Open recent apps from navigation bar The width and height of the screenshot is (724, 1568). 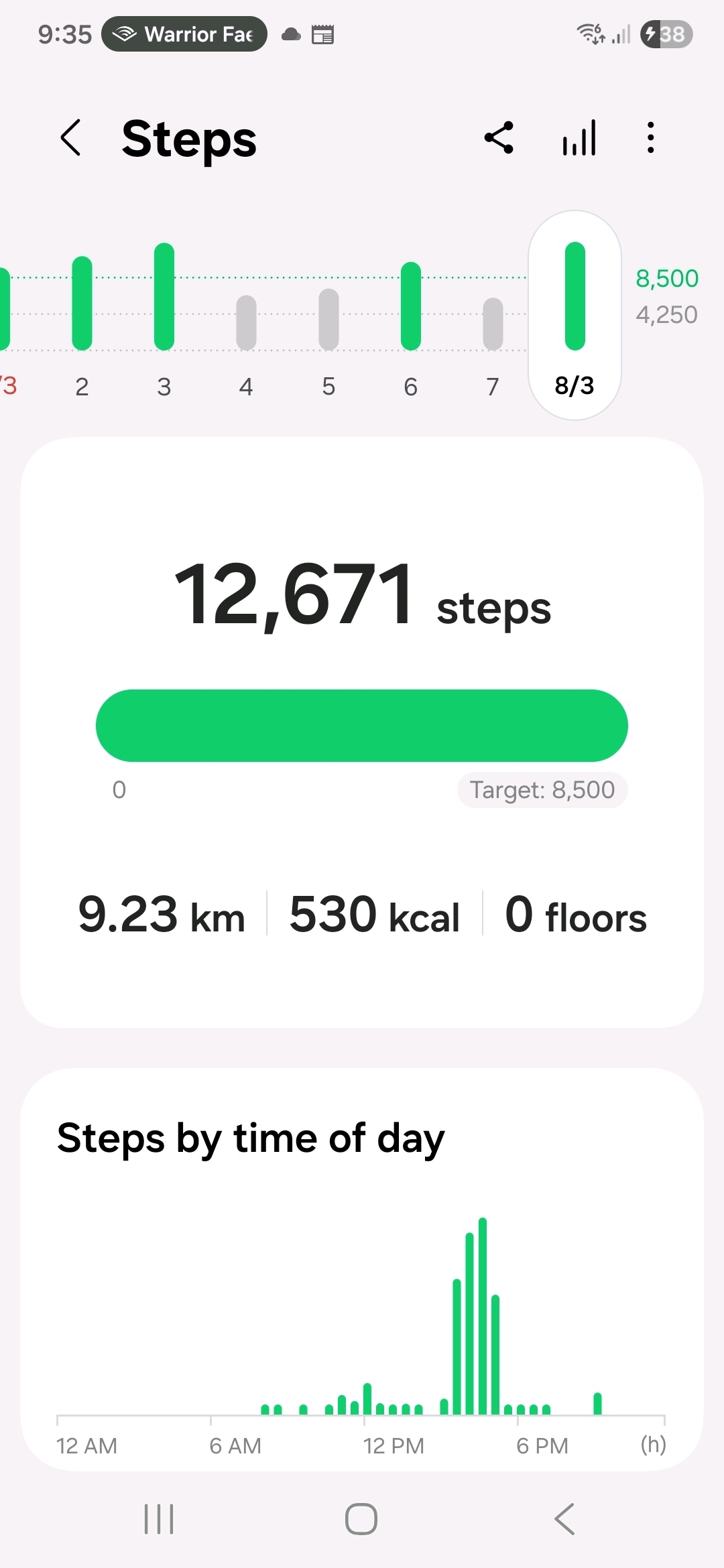(x=159, y=1518)
